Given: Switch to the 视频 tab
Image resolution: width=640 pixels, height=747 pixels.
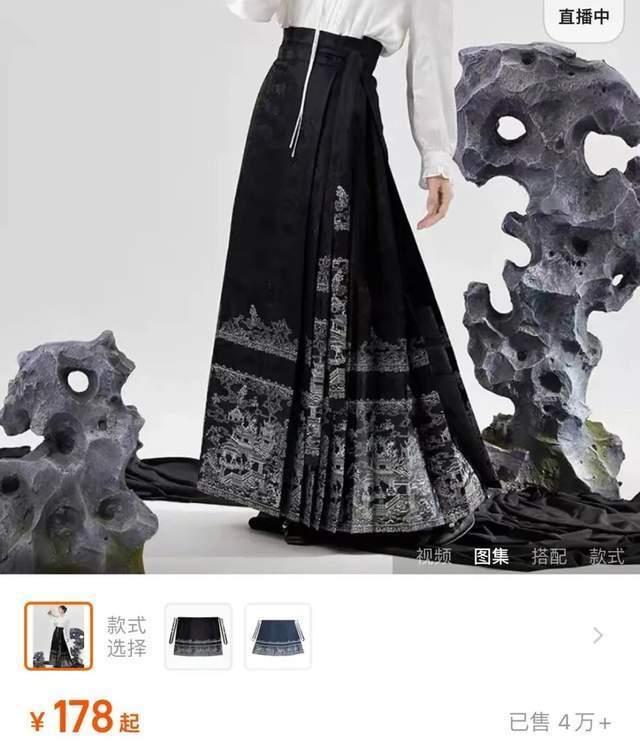Looking at the screenshot, I should [x=434, y=556].
